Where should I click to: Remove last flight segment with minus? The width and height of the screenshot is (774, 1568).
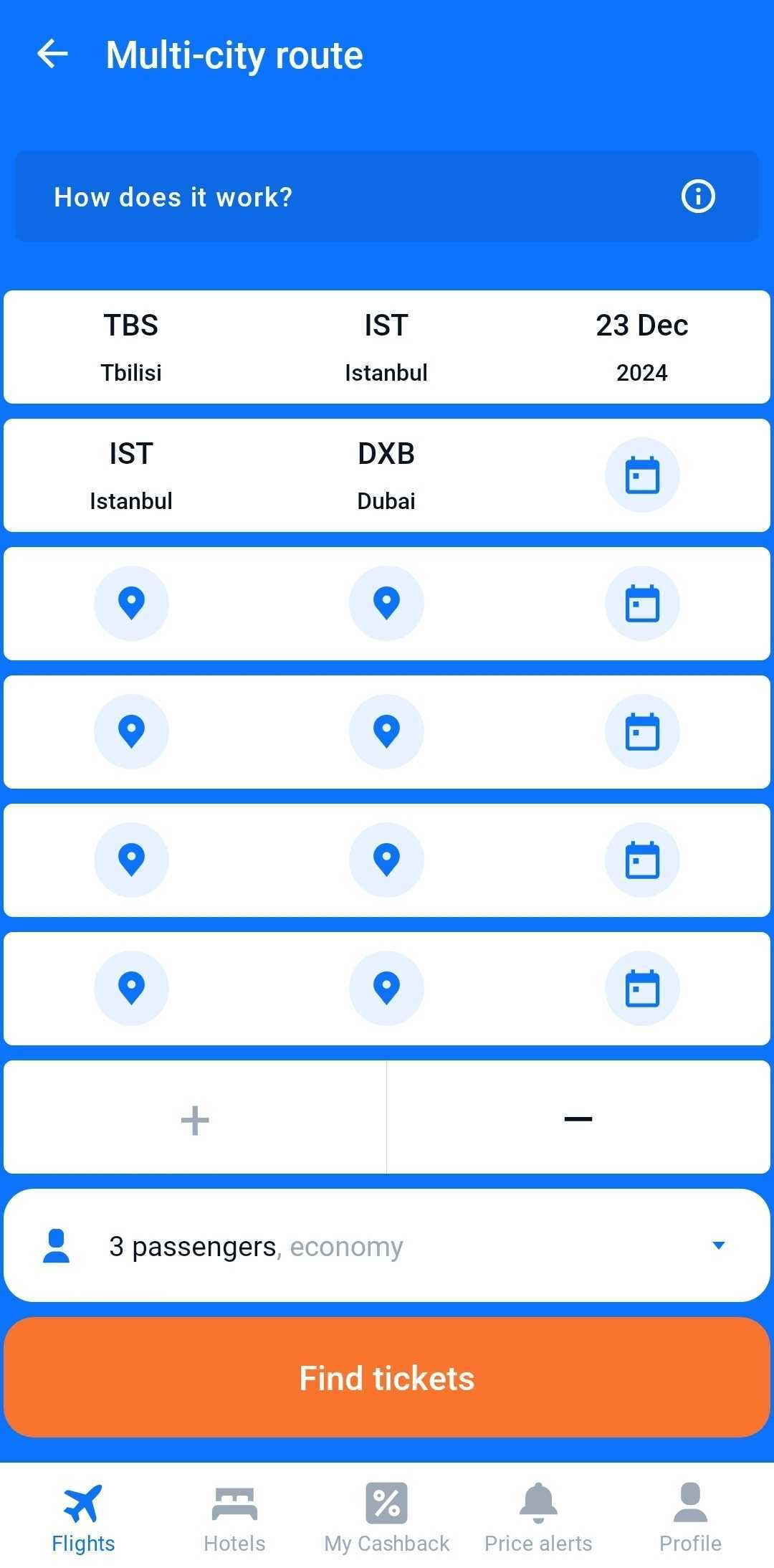(x=578, y=1119)
